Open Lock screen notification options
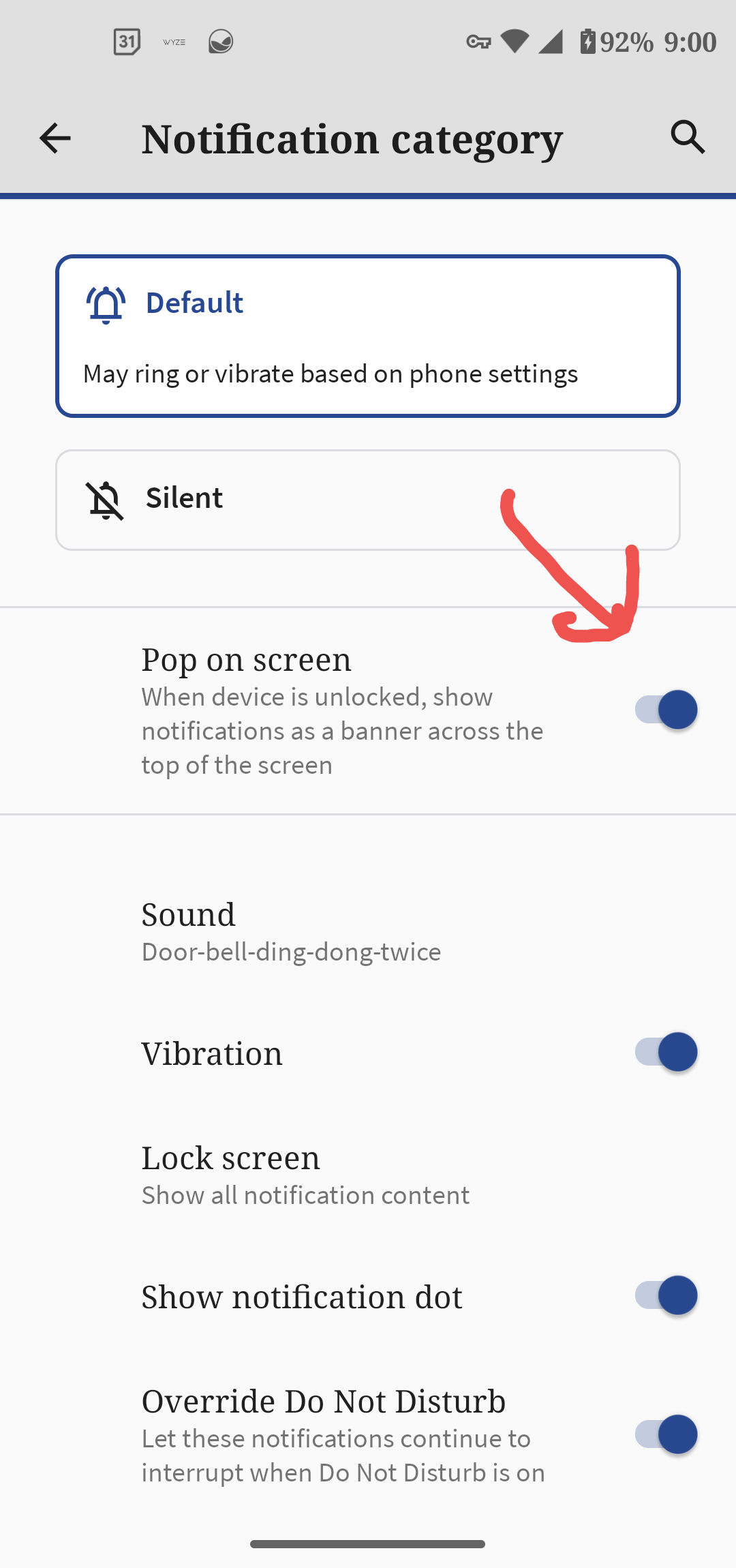This screenshot has height=1568, width=736. point(305,1174)
